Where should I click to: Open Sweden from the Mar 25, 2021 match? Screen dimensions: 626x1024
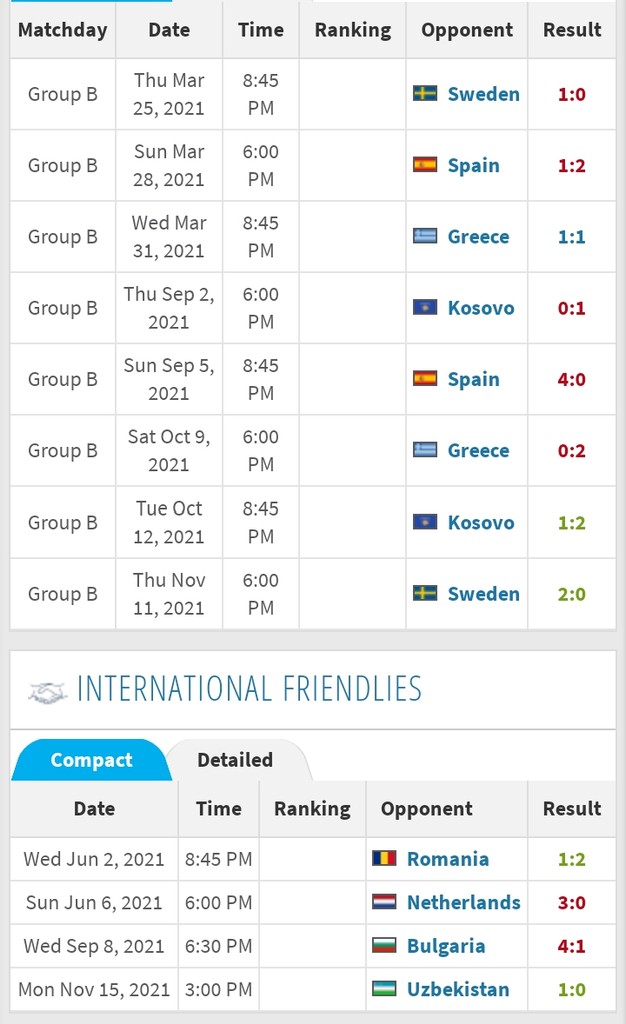click(483, 94)
